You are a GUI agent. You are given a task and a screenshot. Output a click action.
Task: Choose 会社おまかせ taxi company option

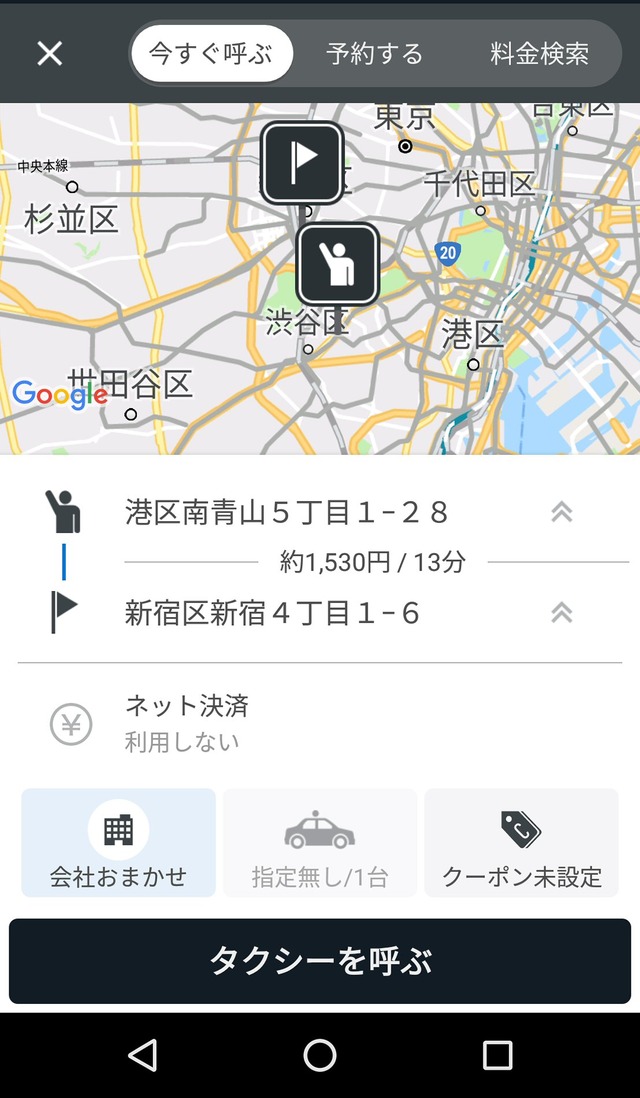[118, 843]
